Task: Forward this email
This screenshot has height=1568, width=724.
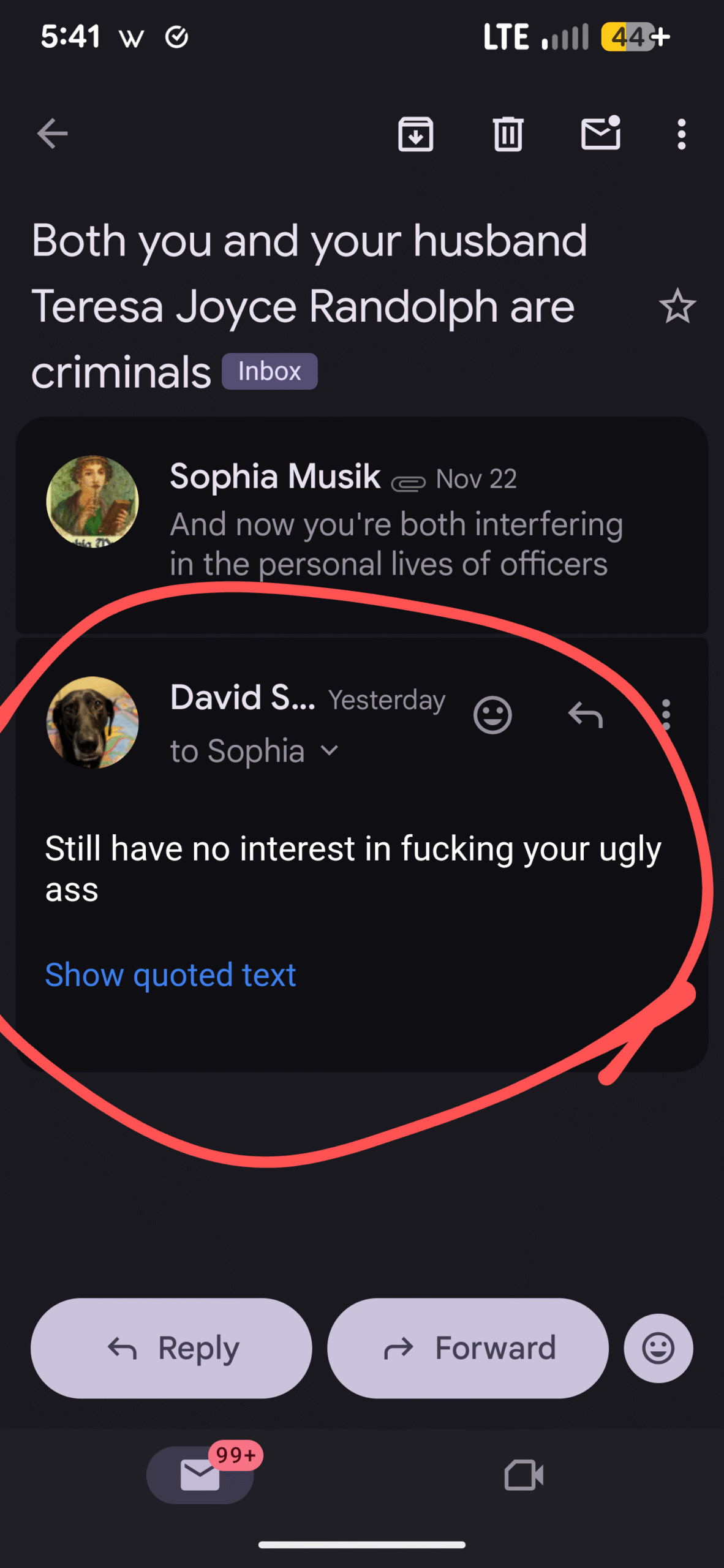Action: [468, 1348]
